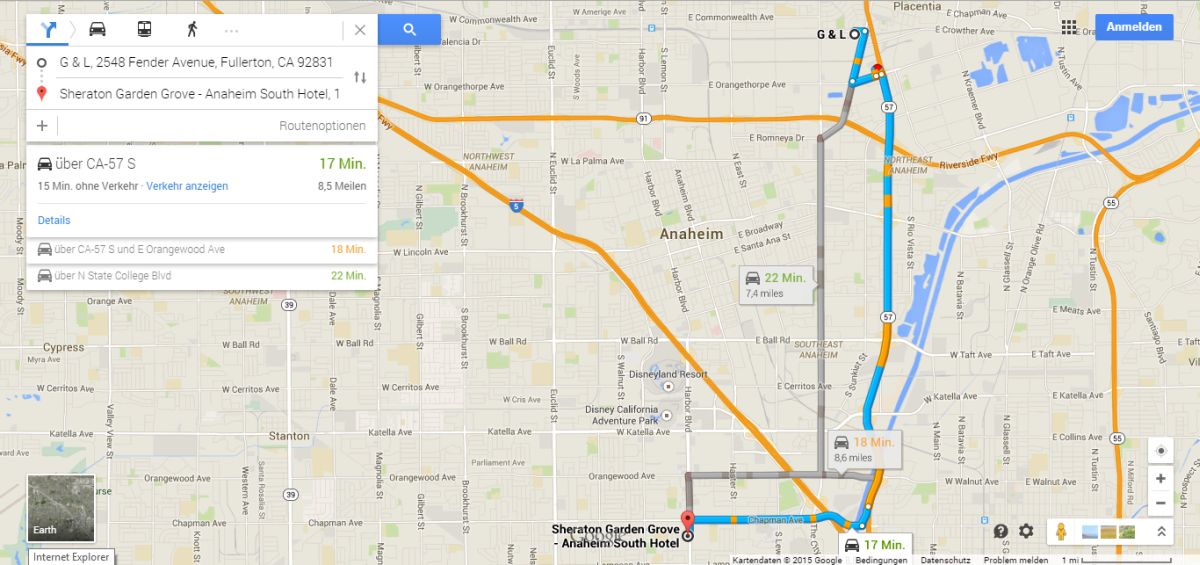Screen dimensions: 1200x565
Task: Open Routenoptionen
Action: click(322, 126)
